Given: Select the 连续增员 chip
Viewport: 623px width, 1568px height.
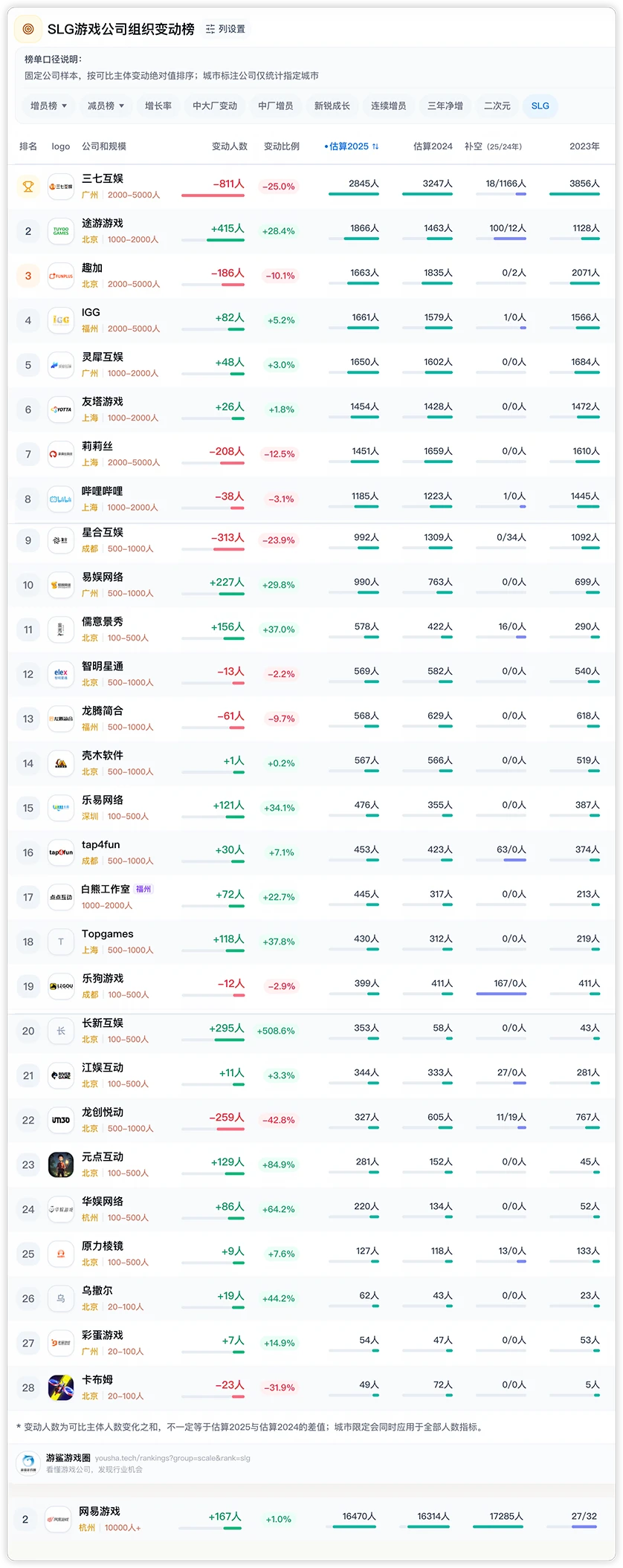Looking at the screenshot, I should [389, 106].
